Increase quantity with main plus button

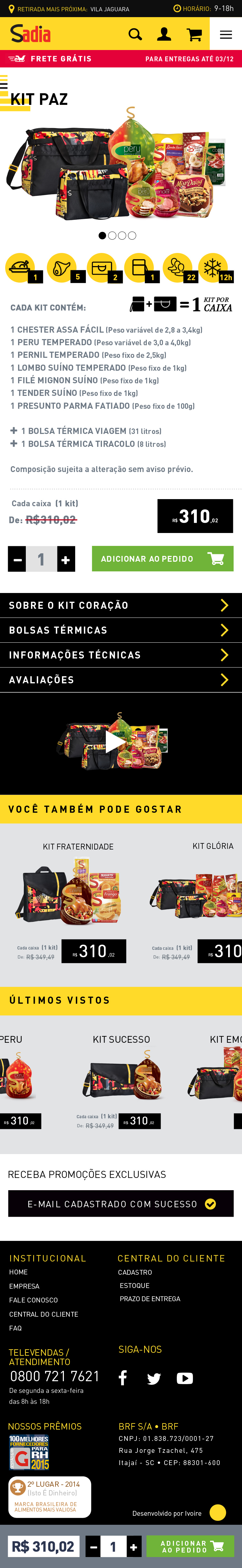pos(66,559)
